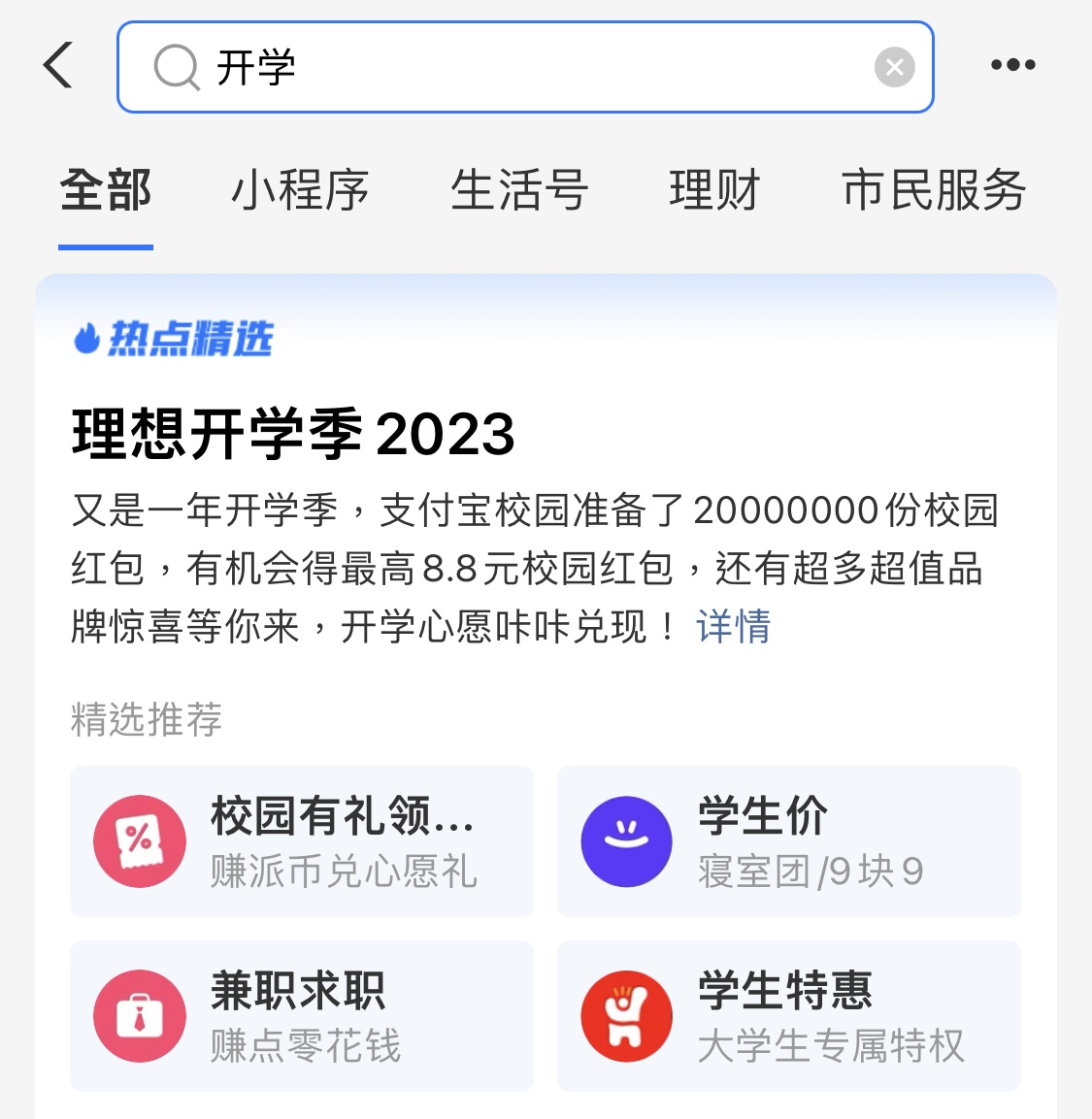Tap the 开学 search field
The image size is (1092, 1119).
tap(524, 67)
